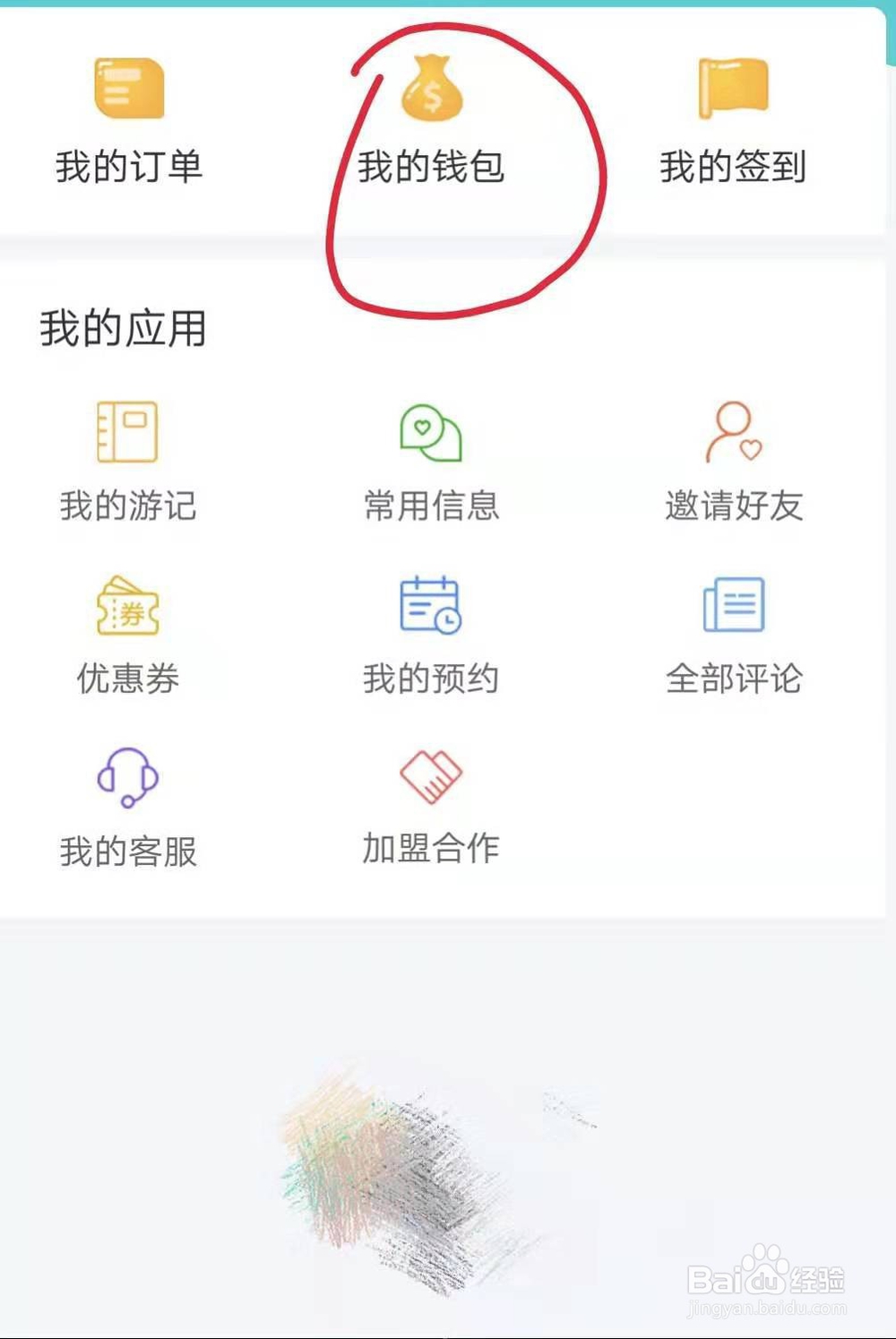Tap the 我的签到 text label
Screen dimensions: 896x1339
coord(735,166)
